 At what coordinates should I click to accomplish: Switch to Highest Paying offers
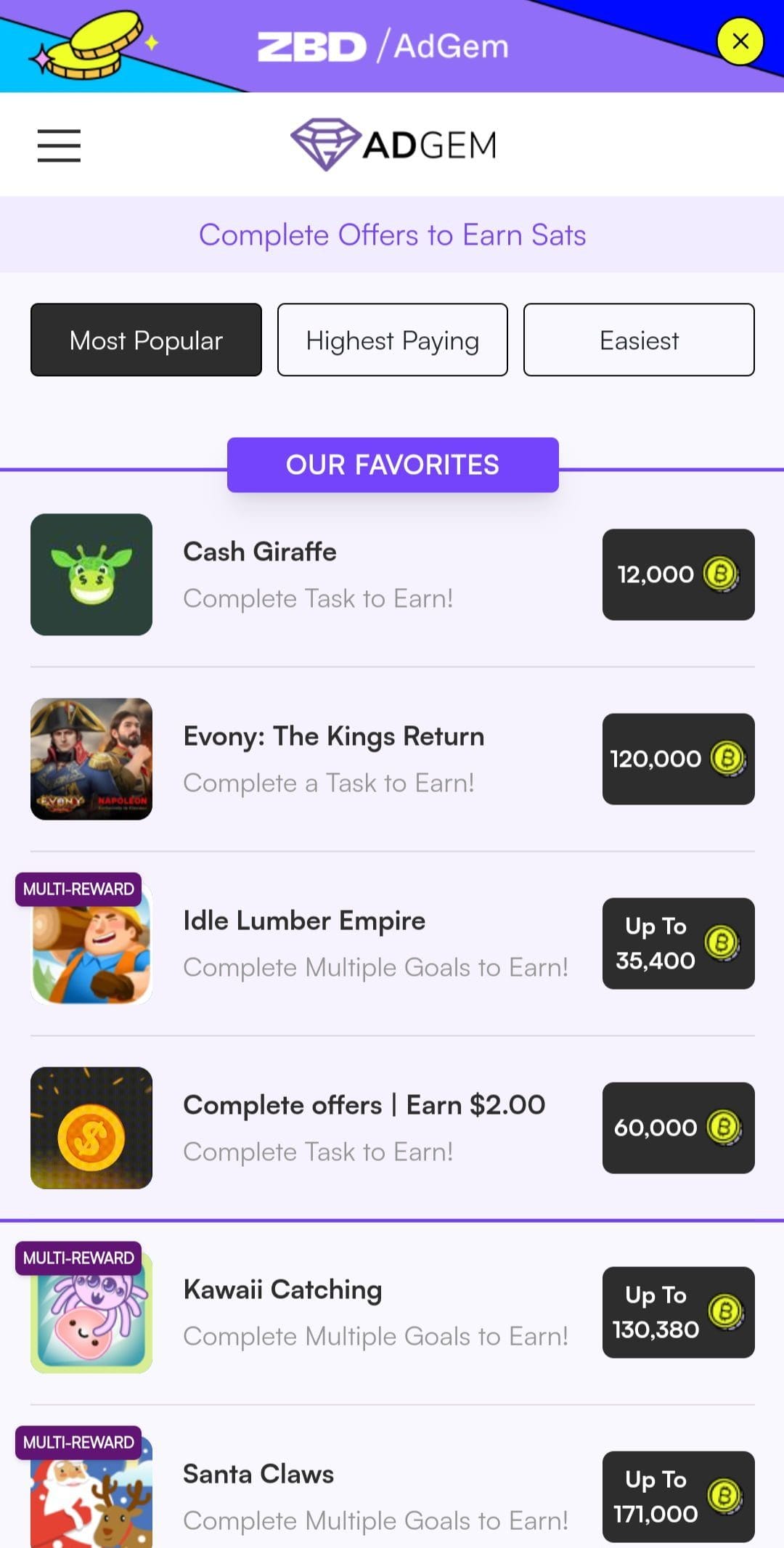tap(392, 340)
